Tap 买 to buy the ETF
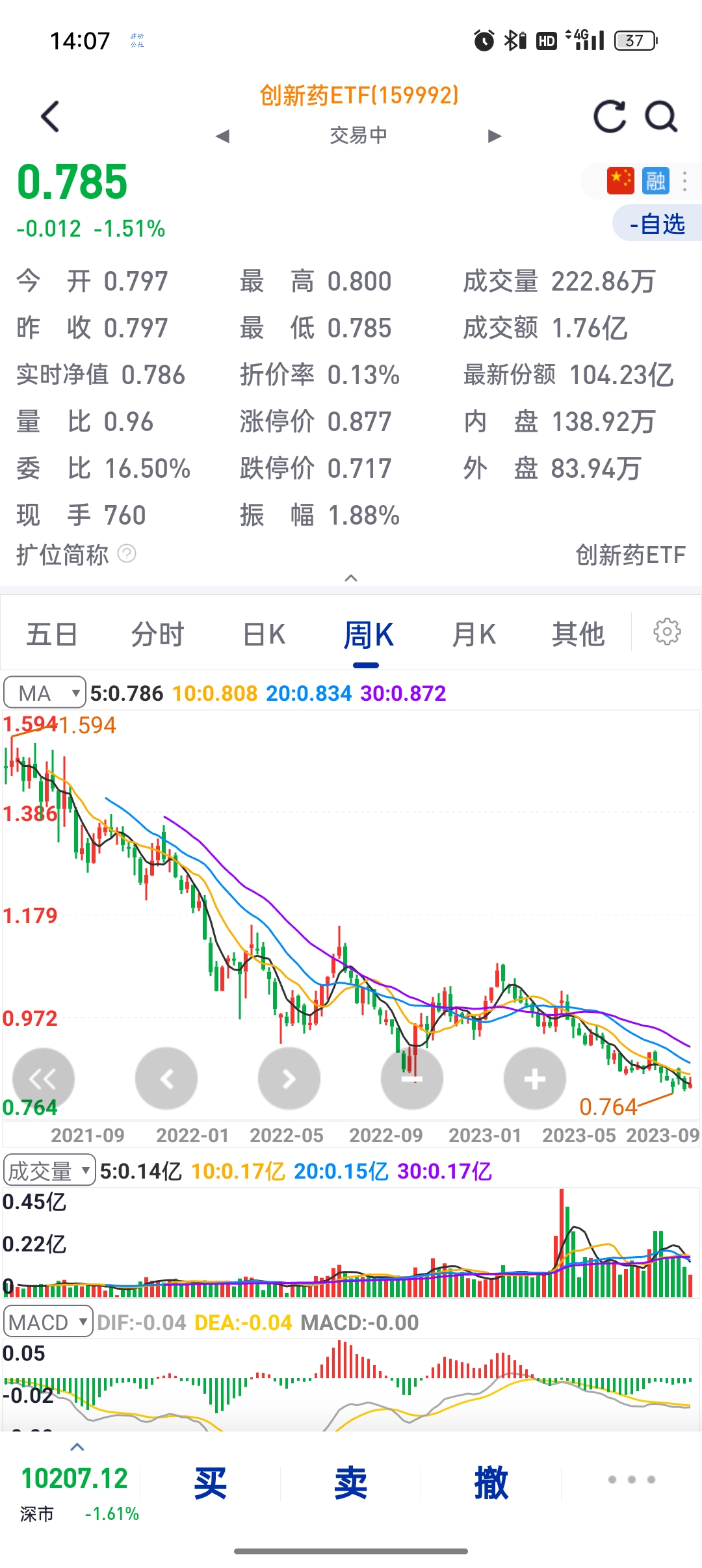702x1568 pixels. [210, 1483]
